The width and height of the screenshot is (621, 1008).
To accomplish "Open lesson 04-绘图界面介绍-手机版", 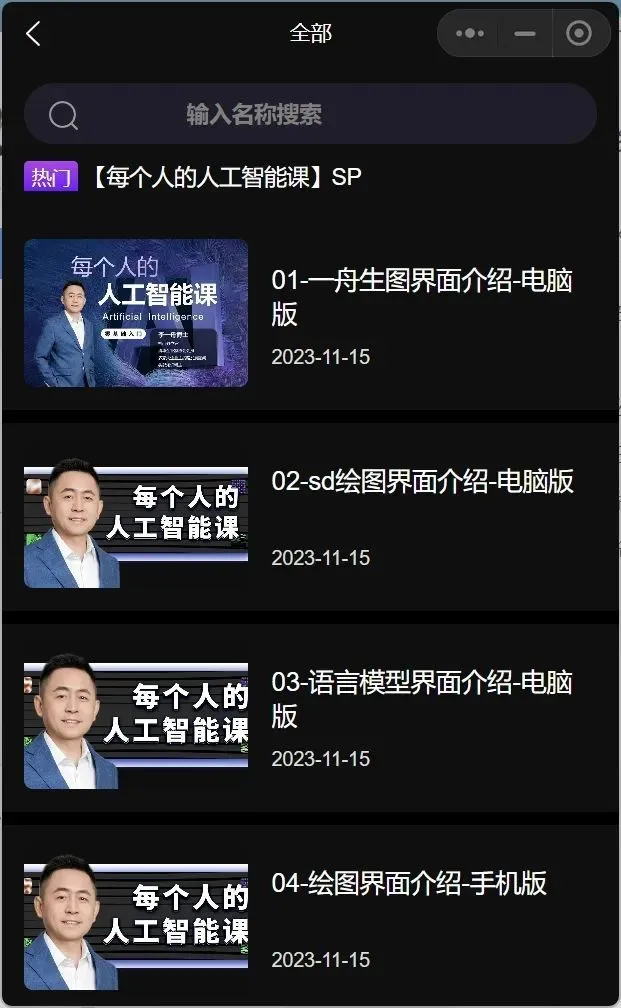I will (x=409, y=883).
